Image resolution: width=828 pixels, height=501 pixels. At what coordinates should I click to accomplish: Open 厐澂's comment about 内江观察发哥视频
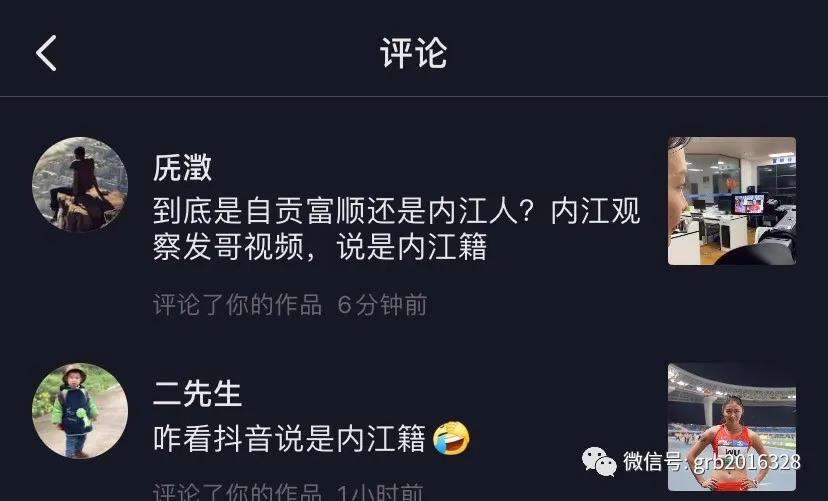click(396, 228)
